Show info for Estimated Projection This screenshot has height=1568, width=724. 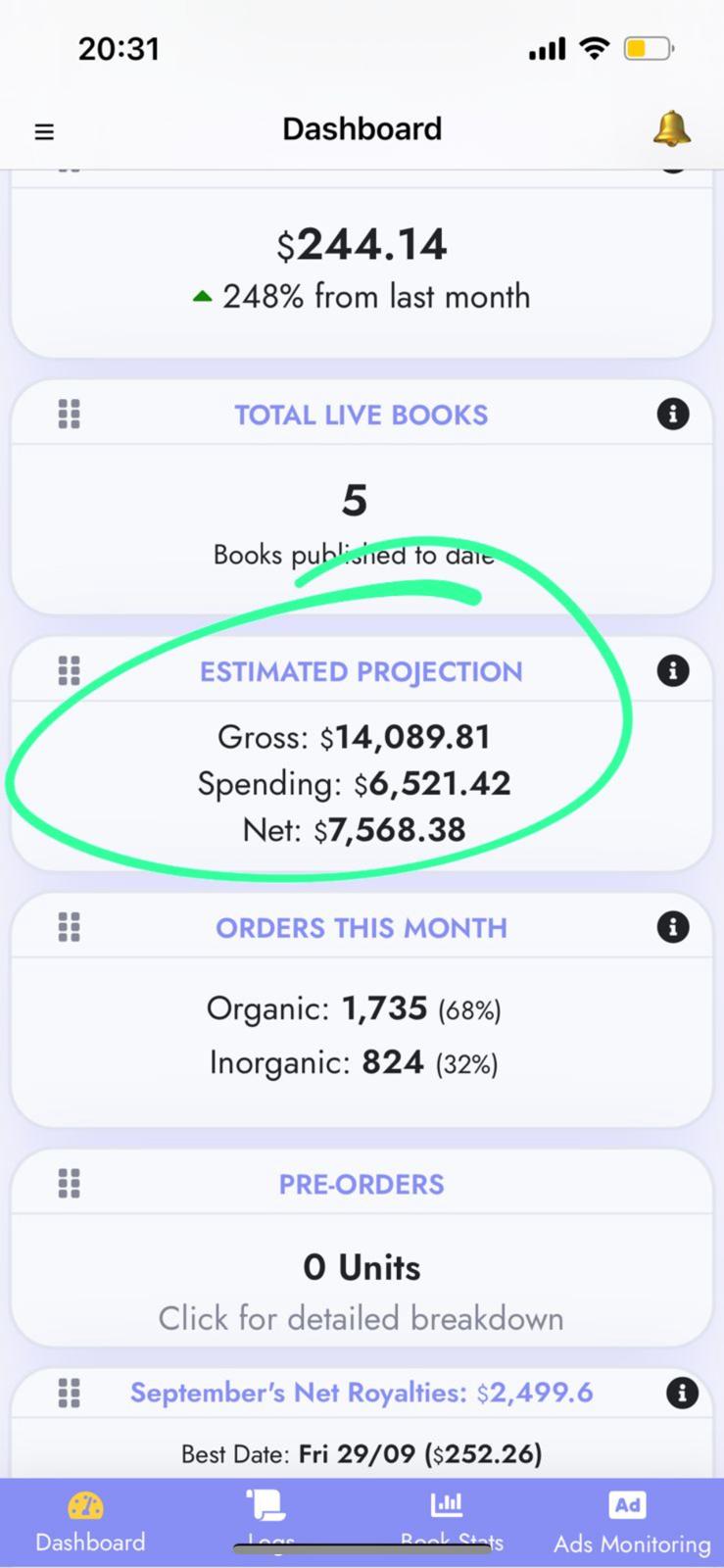tap(672, 671)
